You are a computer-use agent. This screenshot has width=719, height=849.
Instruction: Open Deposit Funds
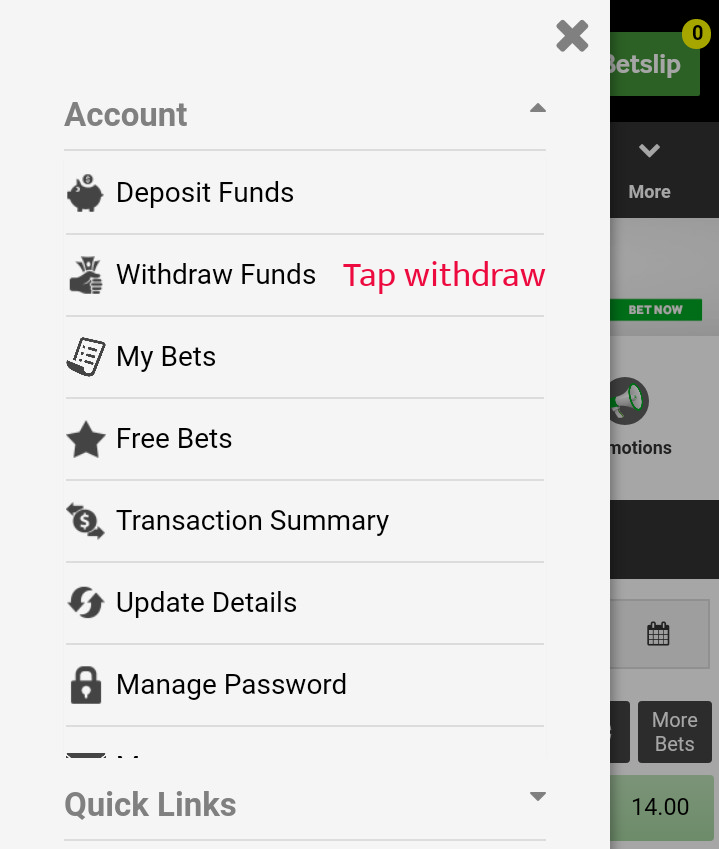pos(304,193)
